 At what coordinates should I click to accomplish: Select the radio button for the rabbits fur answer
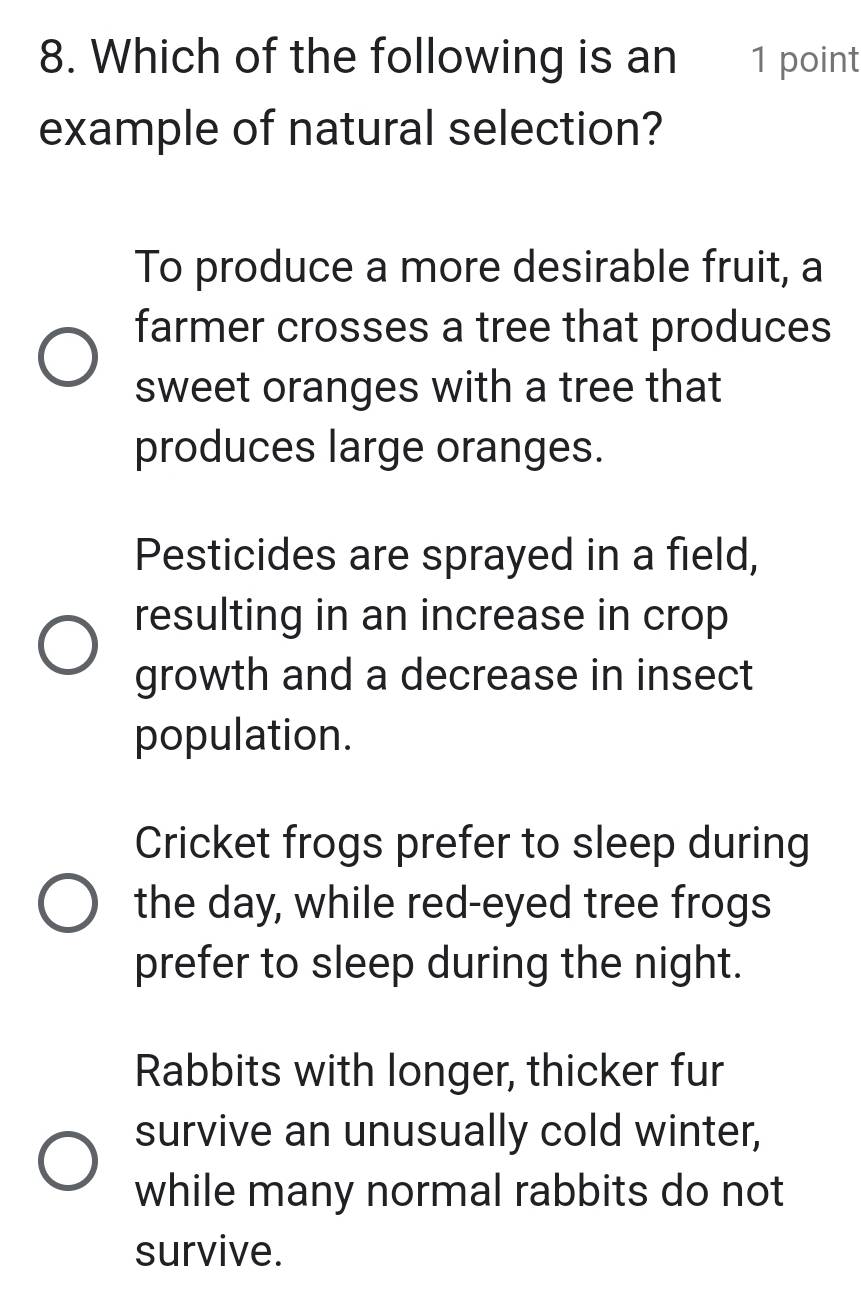[68, 1161]
